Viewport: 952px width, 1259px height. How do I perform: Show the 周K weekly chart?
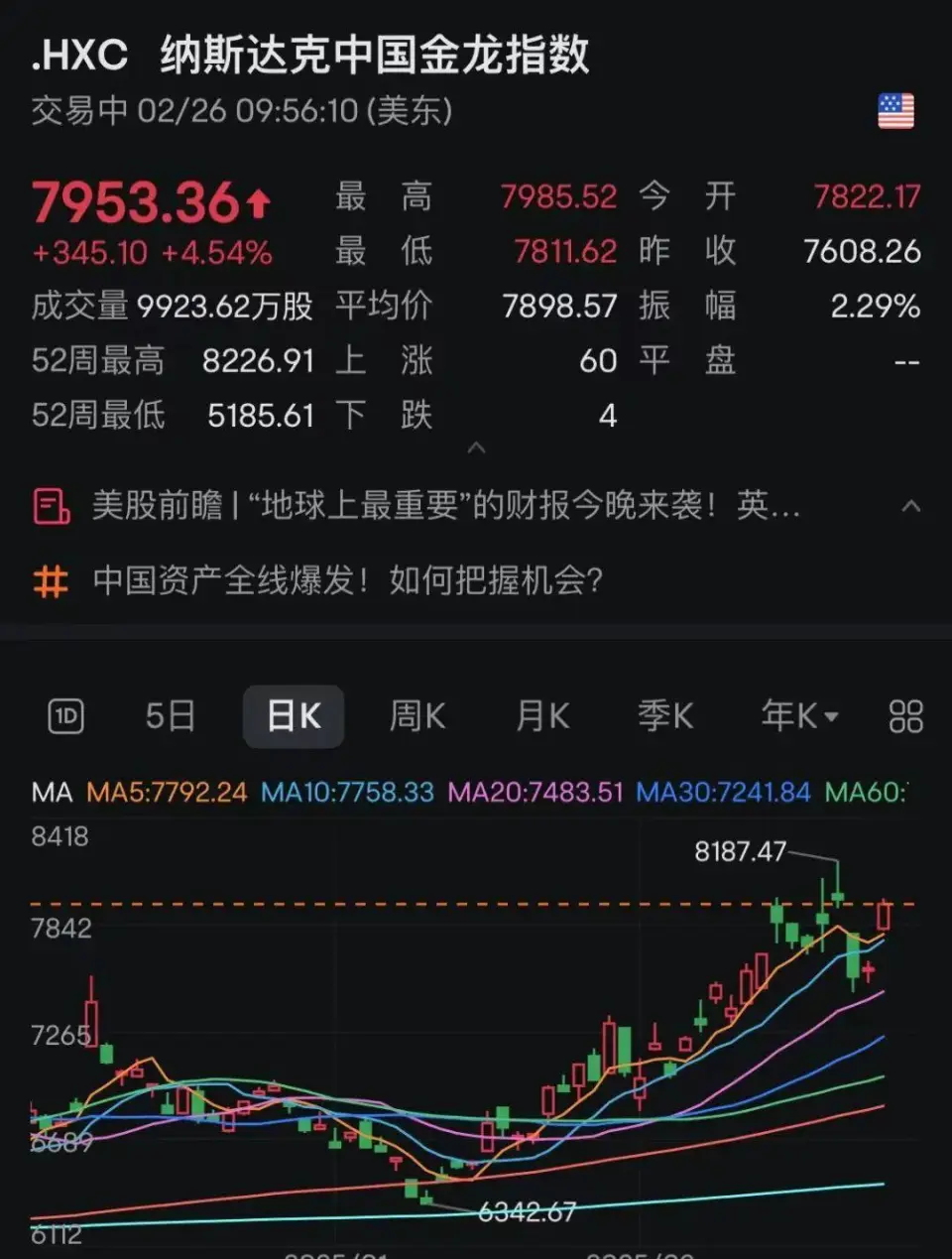coord(416,716)
